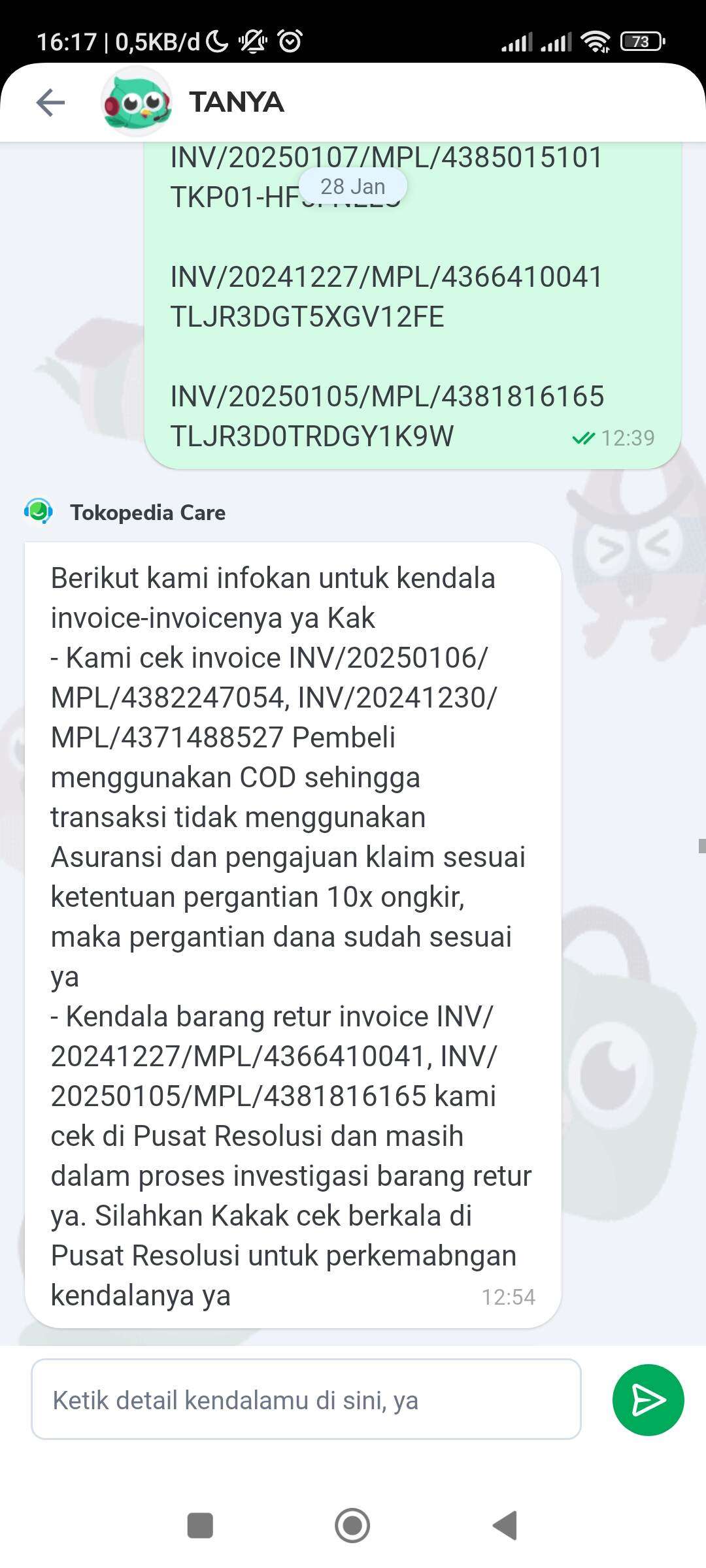
Task: Go back using the arrow beside TANYA
Action: point(50,103)
